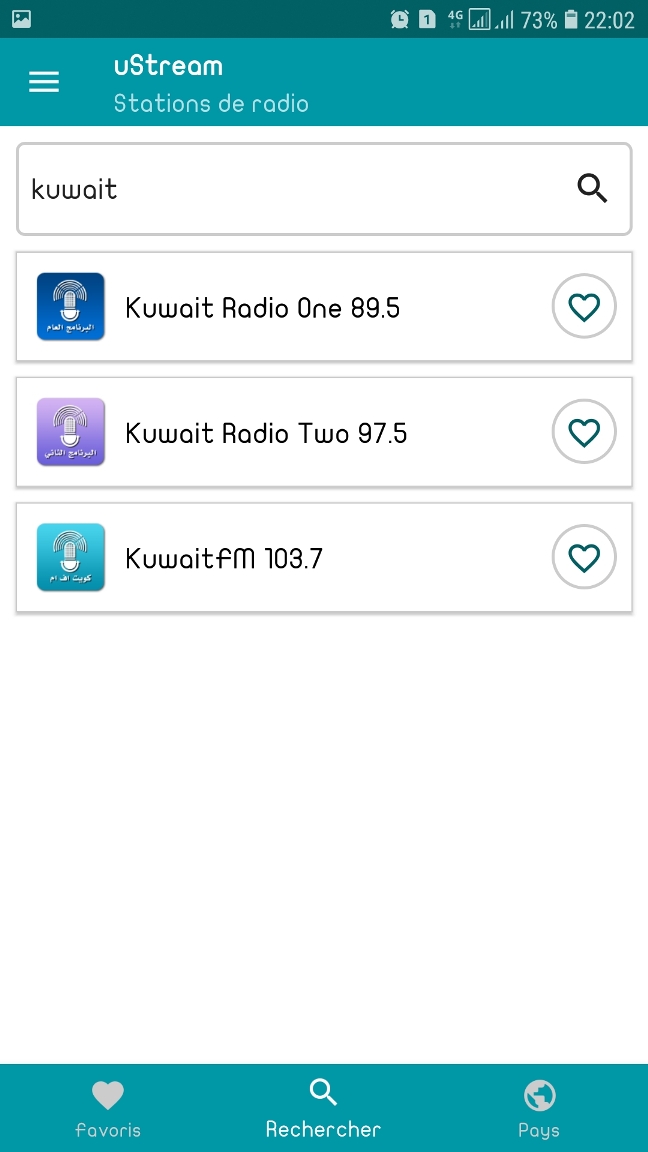This screenshot has width=648, height=1152.
Task: Like KuwaitFM 103.7 with the heart
Action: (x=584, y=557)
